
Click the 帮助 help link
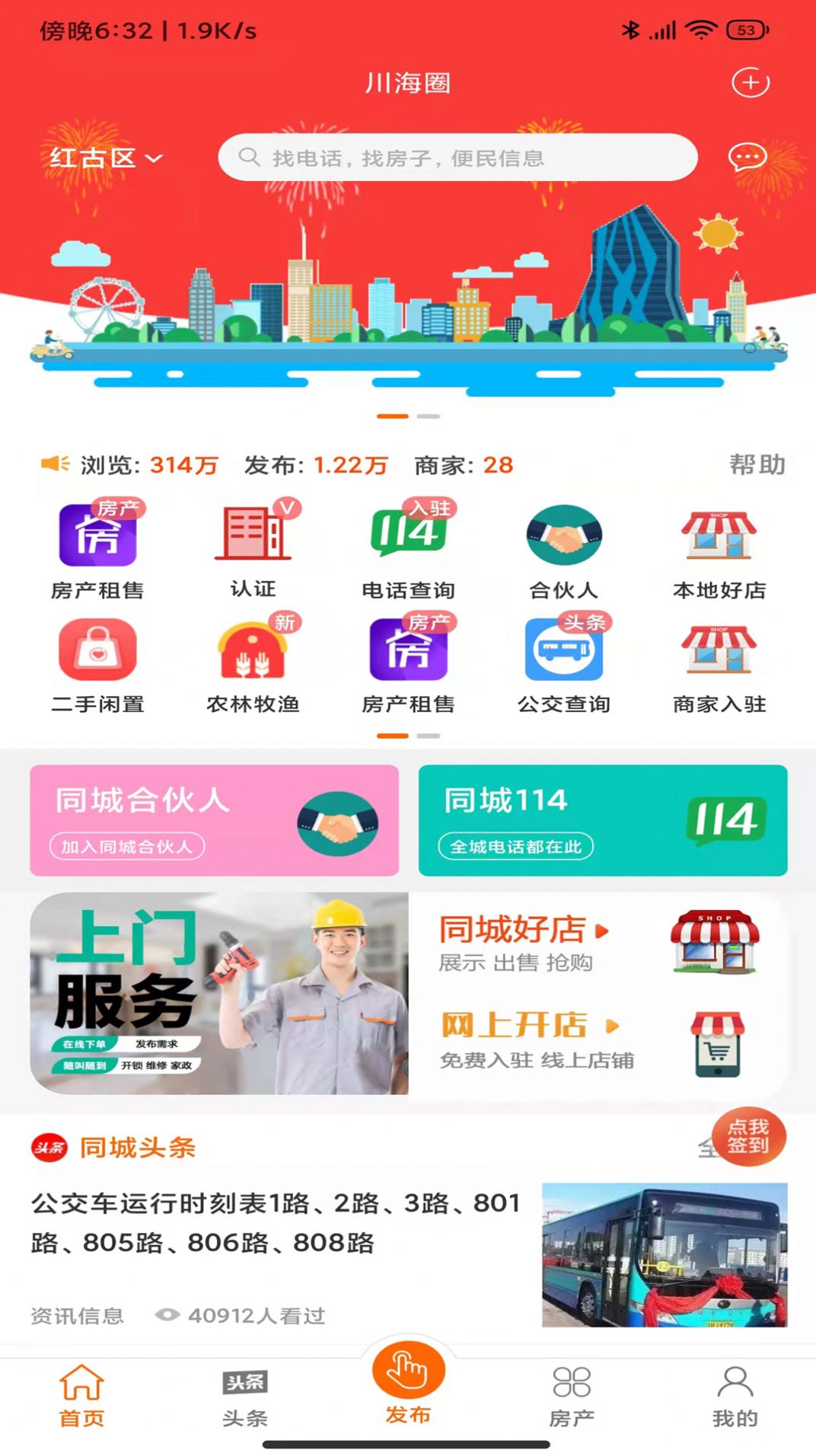click(758, 466)
